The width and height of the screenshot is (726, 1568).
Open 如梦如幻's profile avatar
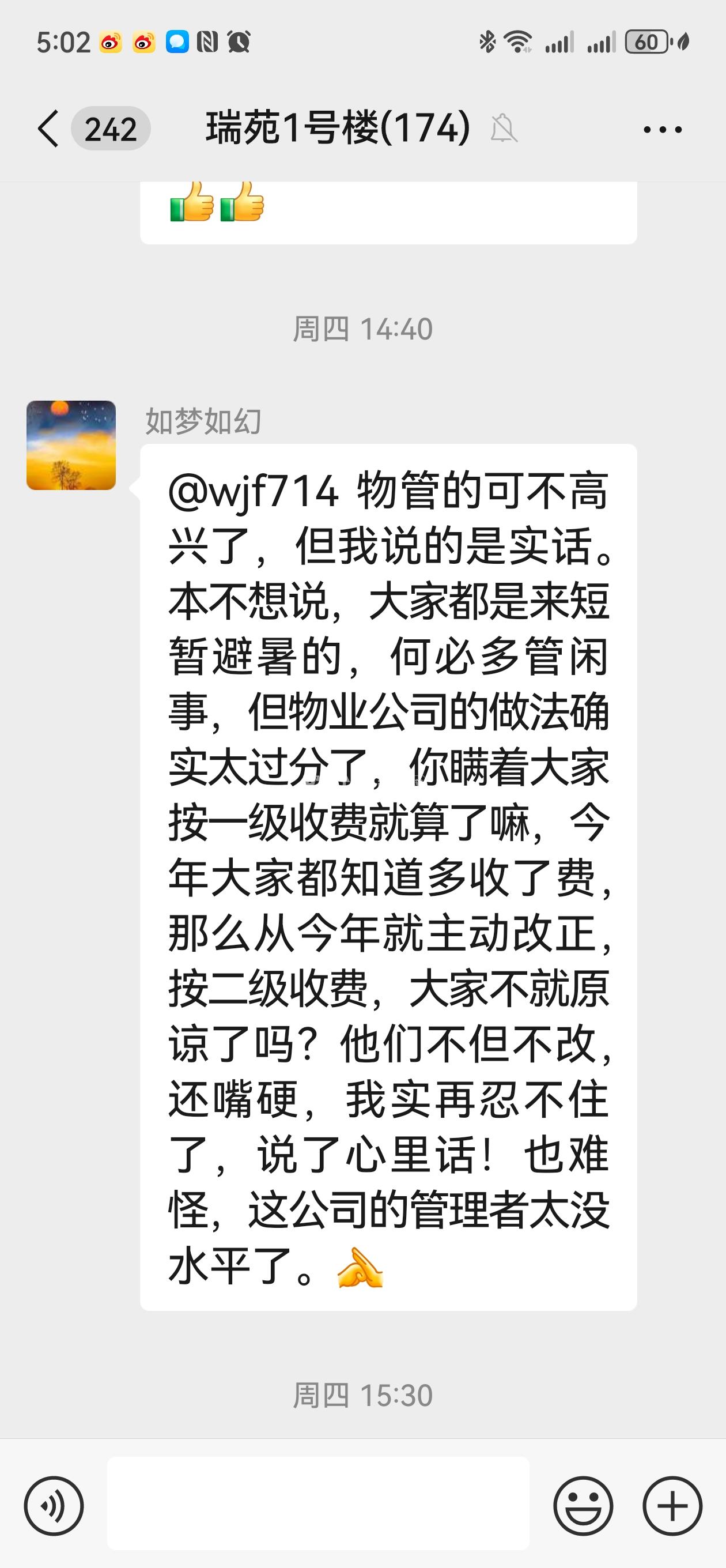(71, 445)
